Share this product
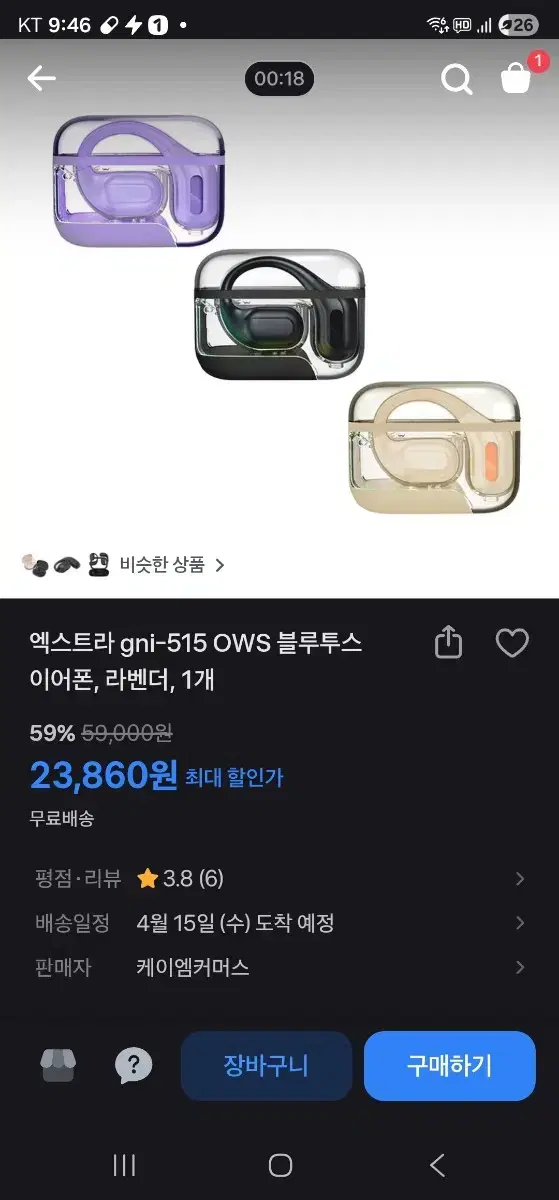 pyautogui.click(x=449, y=643)
